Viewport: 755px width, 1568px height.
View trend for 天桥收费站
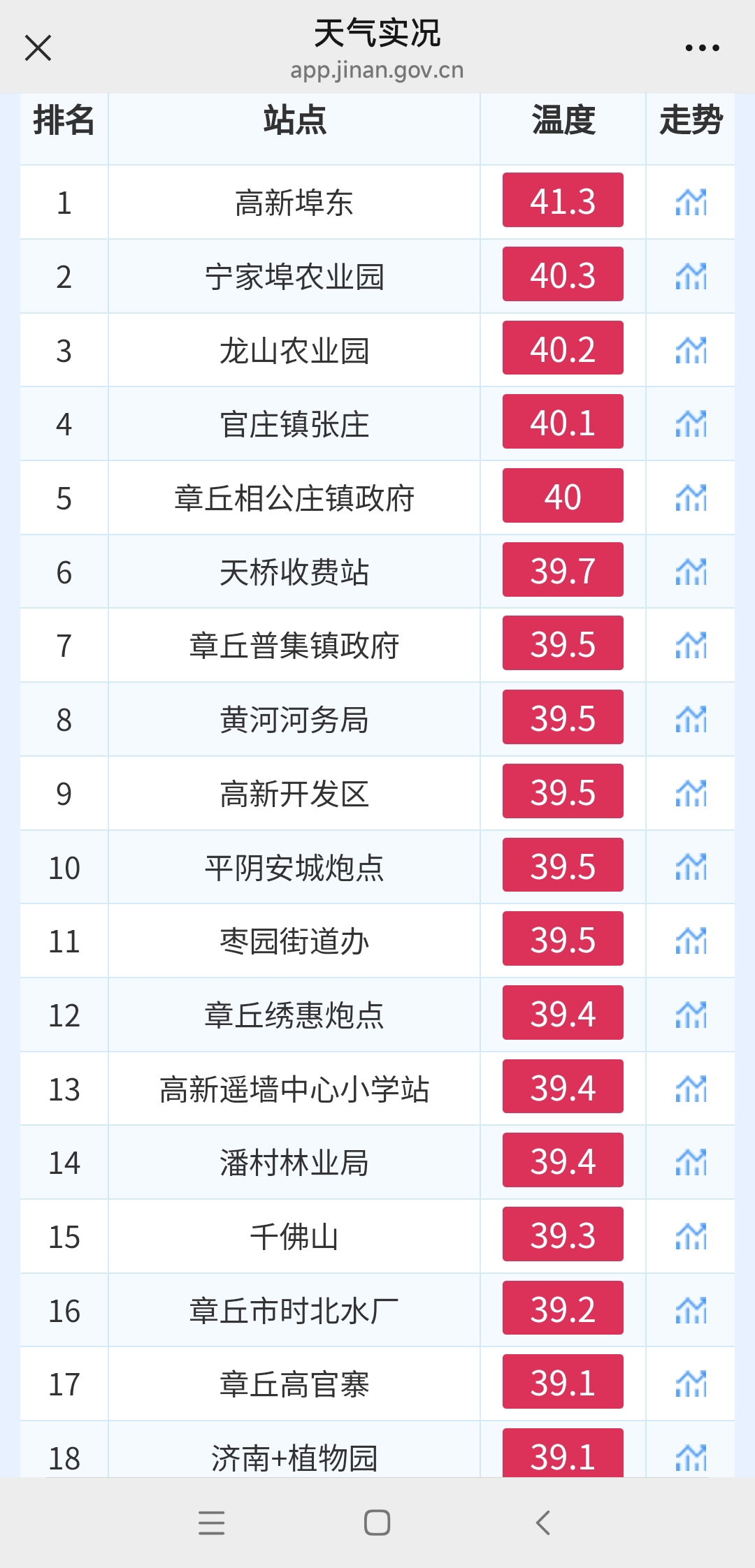(x=691, y=572)
